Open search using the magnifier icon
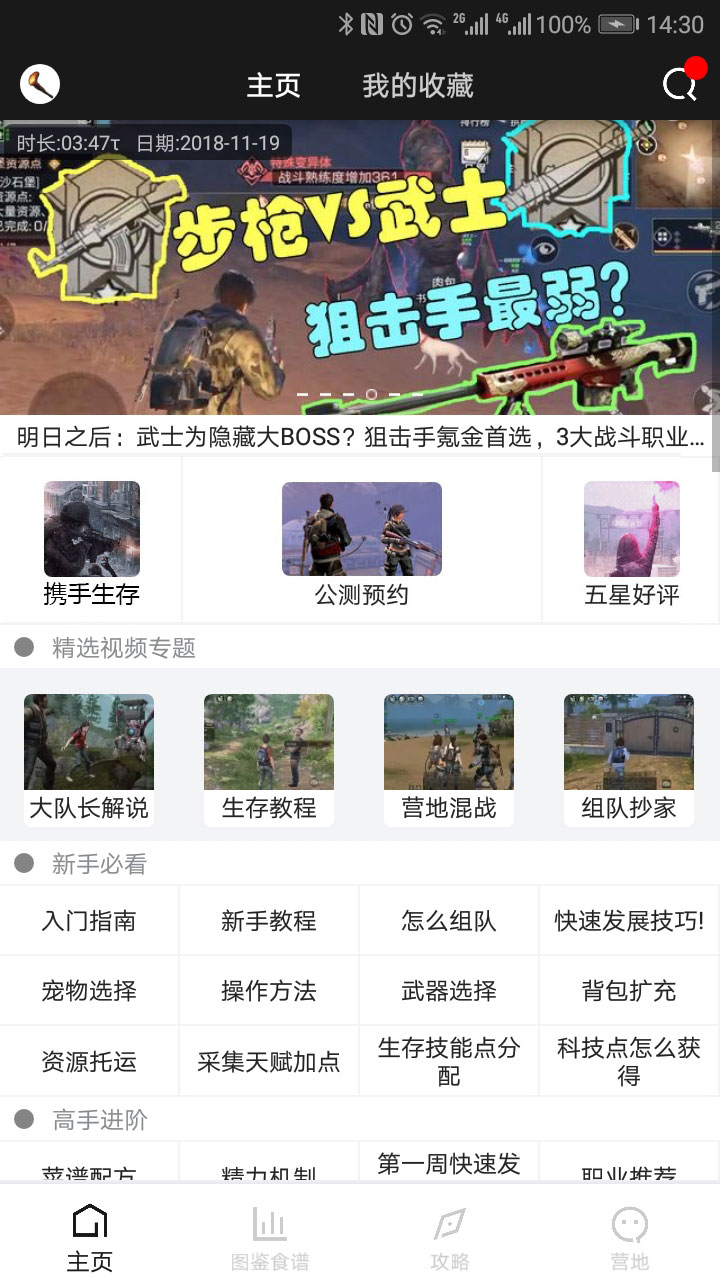Screen dimensions: 720x1280 (683, 85)
